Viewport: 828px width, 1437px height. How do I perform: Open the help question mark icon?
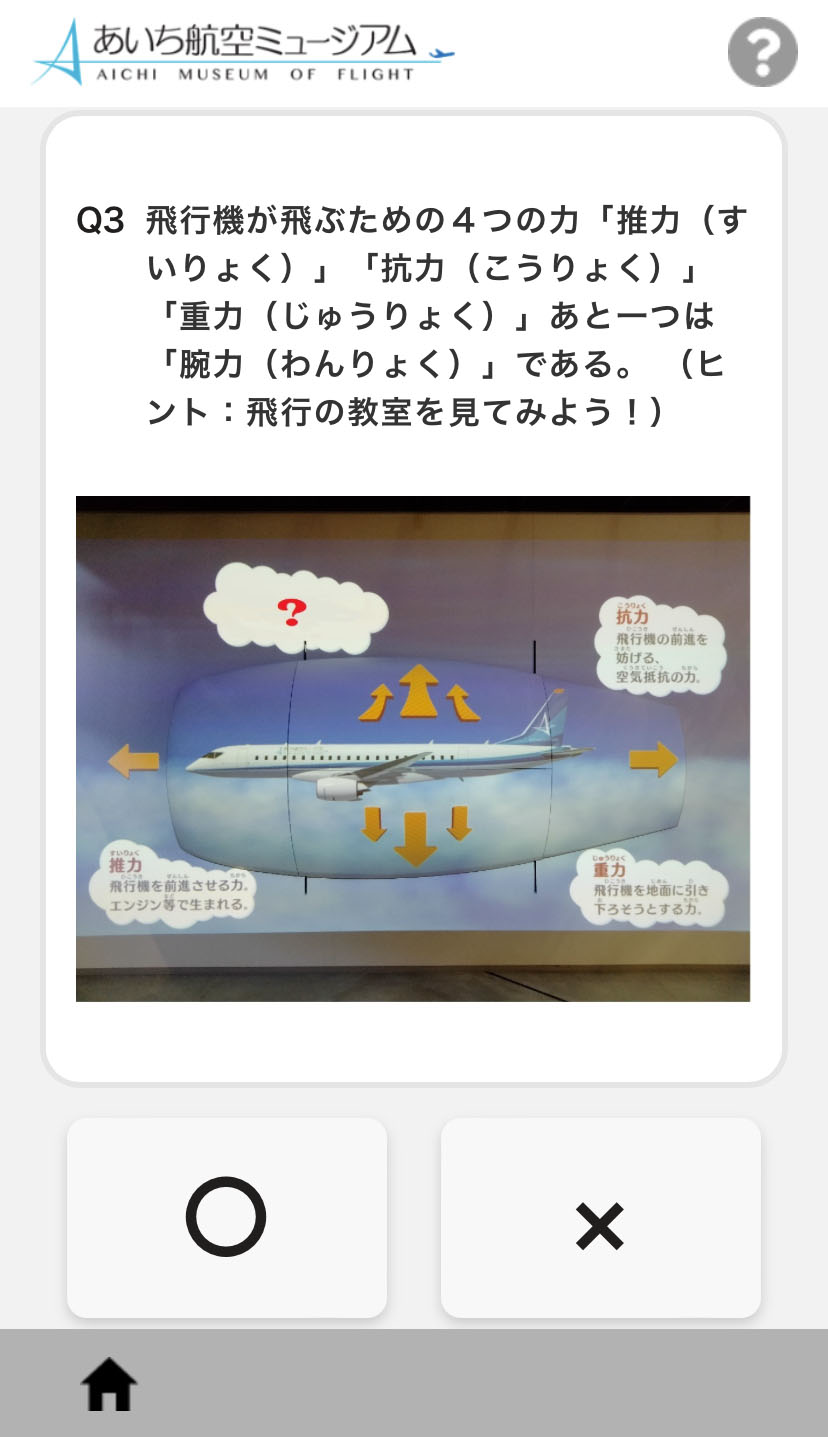(x=762, y=52)
